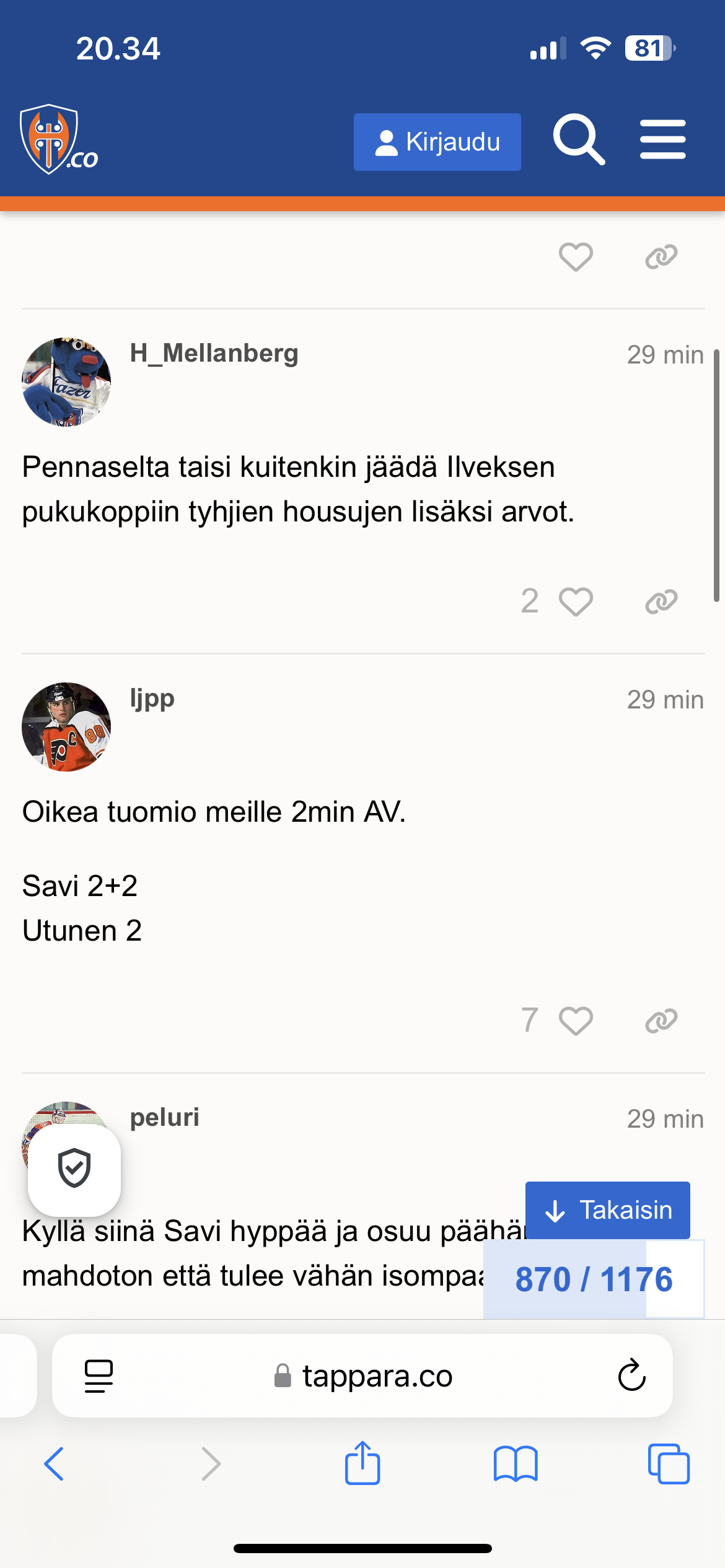Open the Safari tabs overview
The image size is (725, 1568).
[668, 1464]
